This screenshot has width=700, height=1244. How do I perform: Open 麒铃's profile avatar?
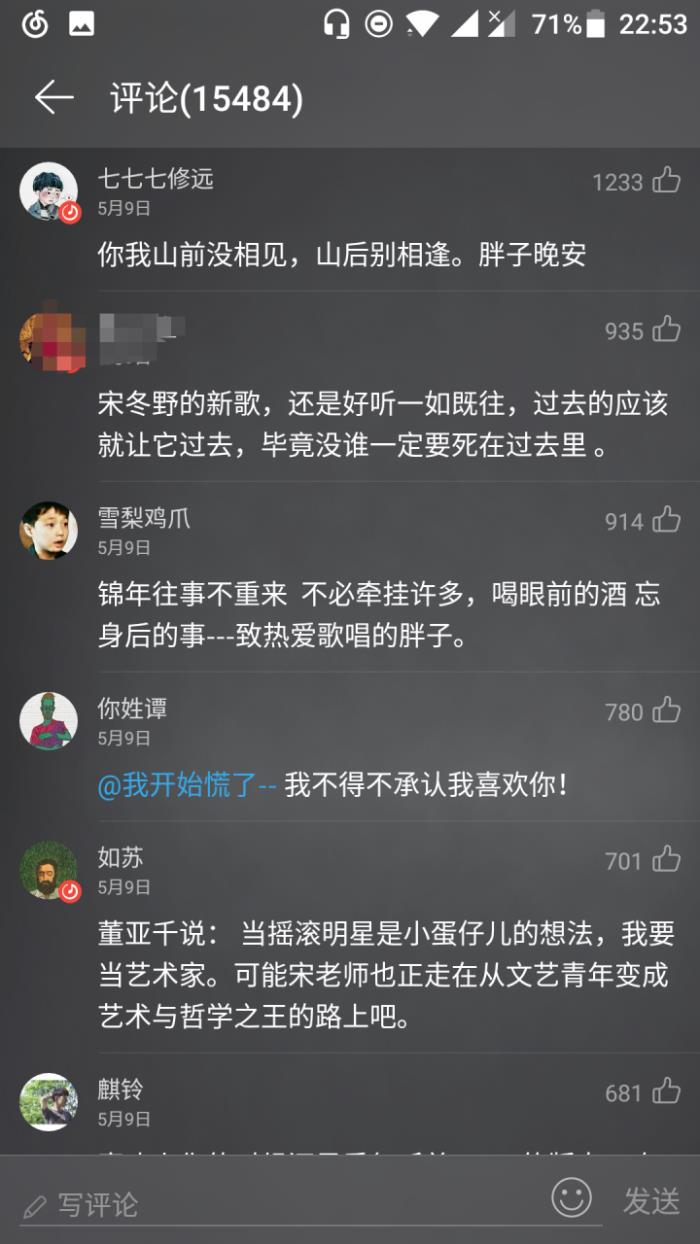click(x=49, y=1101)
